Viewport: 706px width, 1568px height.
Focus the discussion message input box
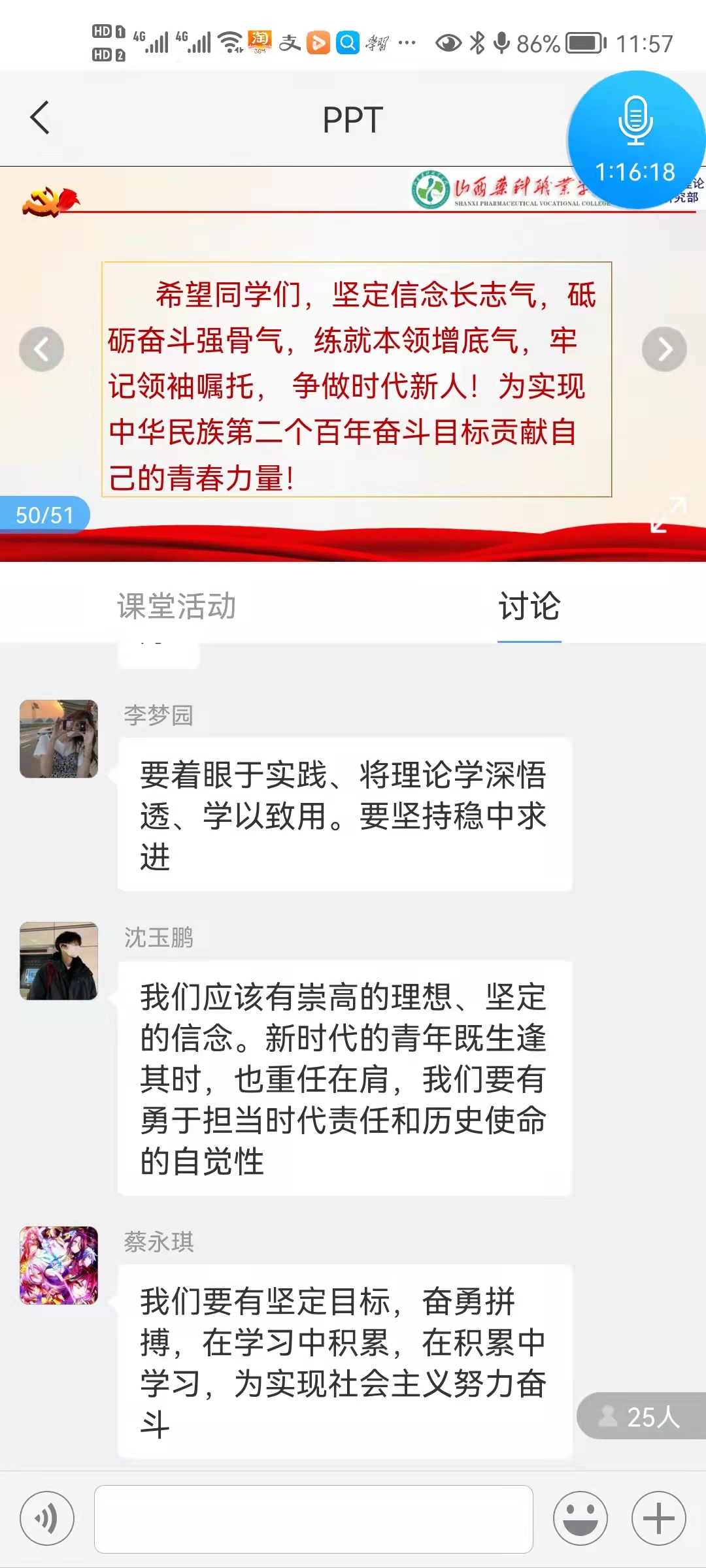click(x=314, y=1519)
